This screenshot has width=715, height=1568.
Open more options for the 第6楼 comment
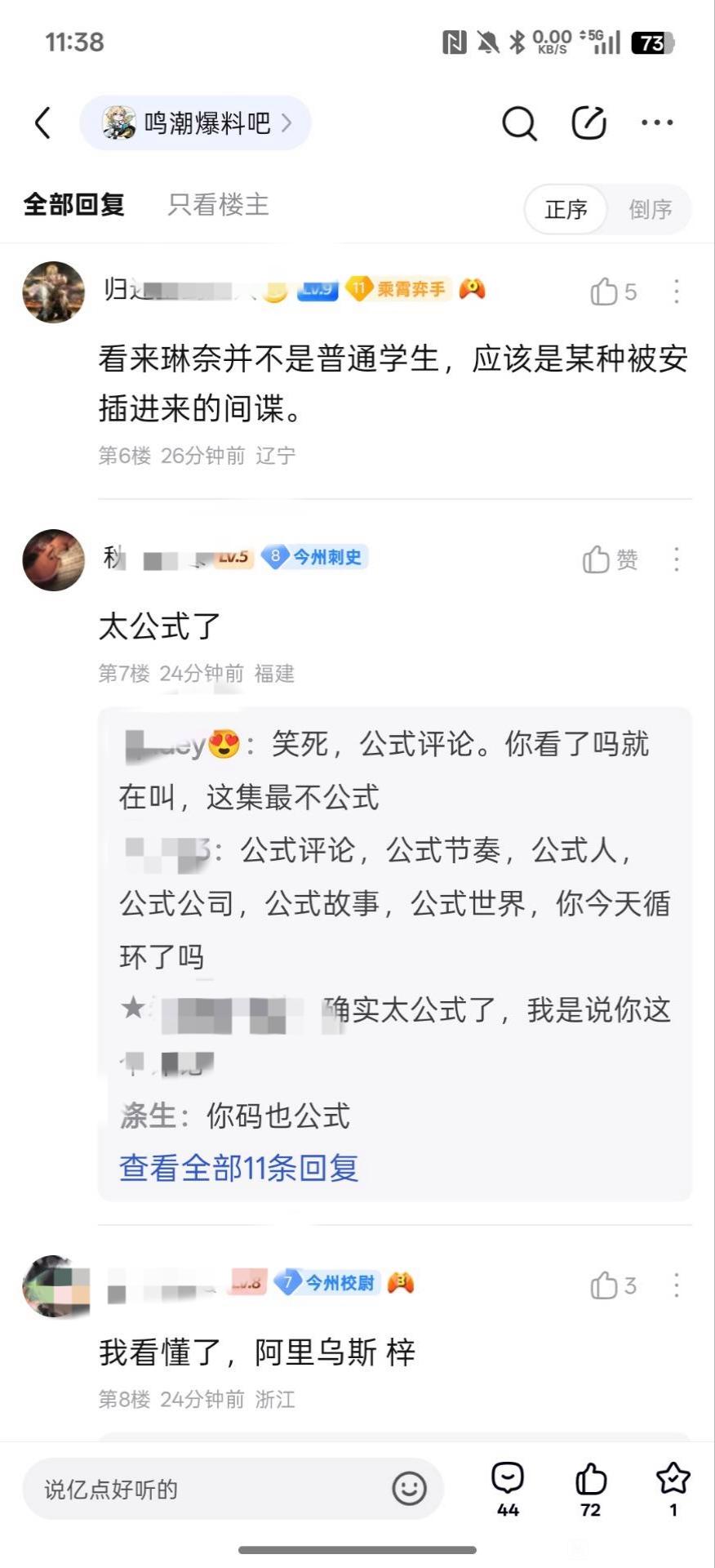point(677,292)
